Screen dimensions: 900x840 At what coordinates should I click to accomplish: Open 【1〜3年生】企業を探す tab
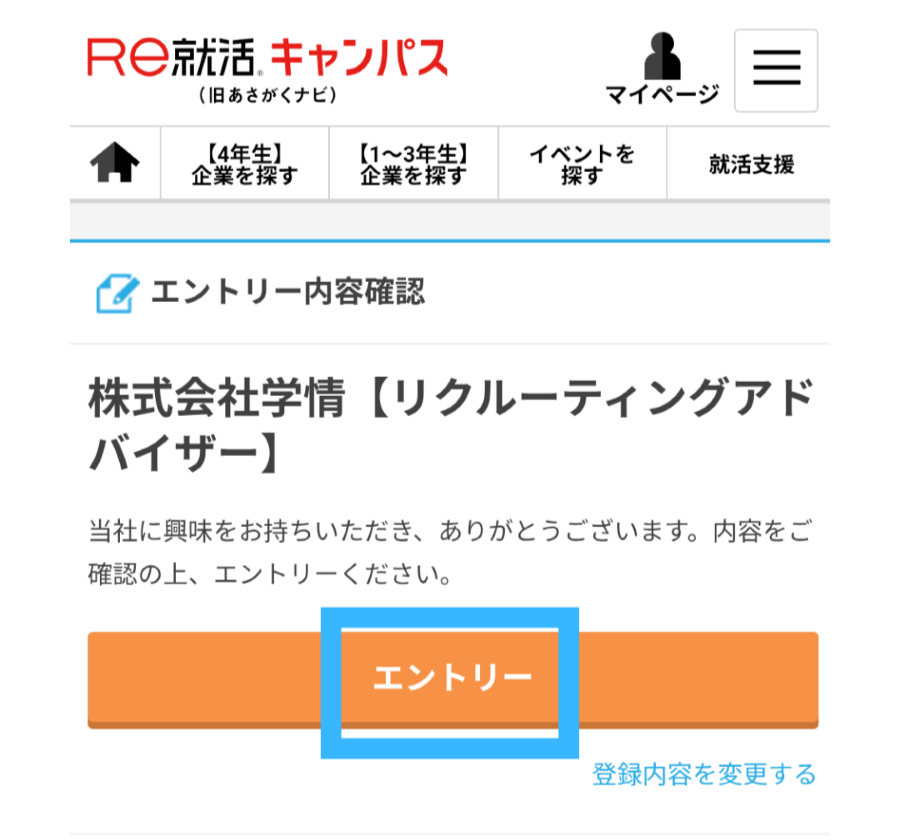[413, 165]
